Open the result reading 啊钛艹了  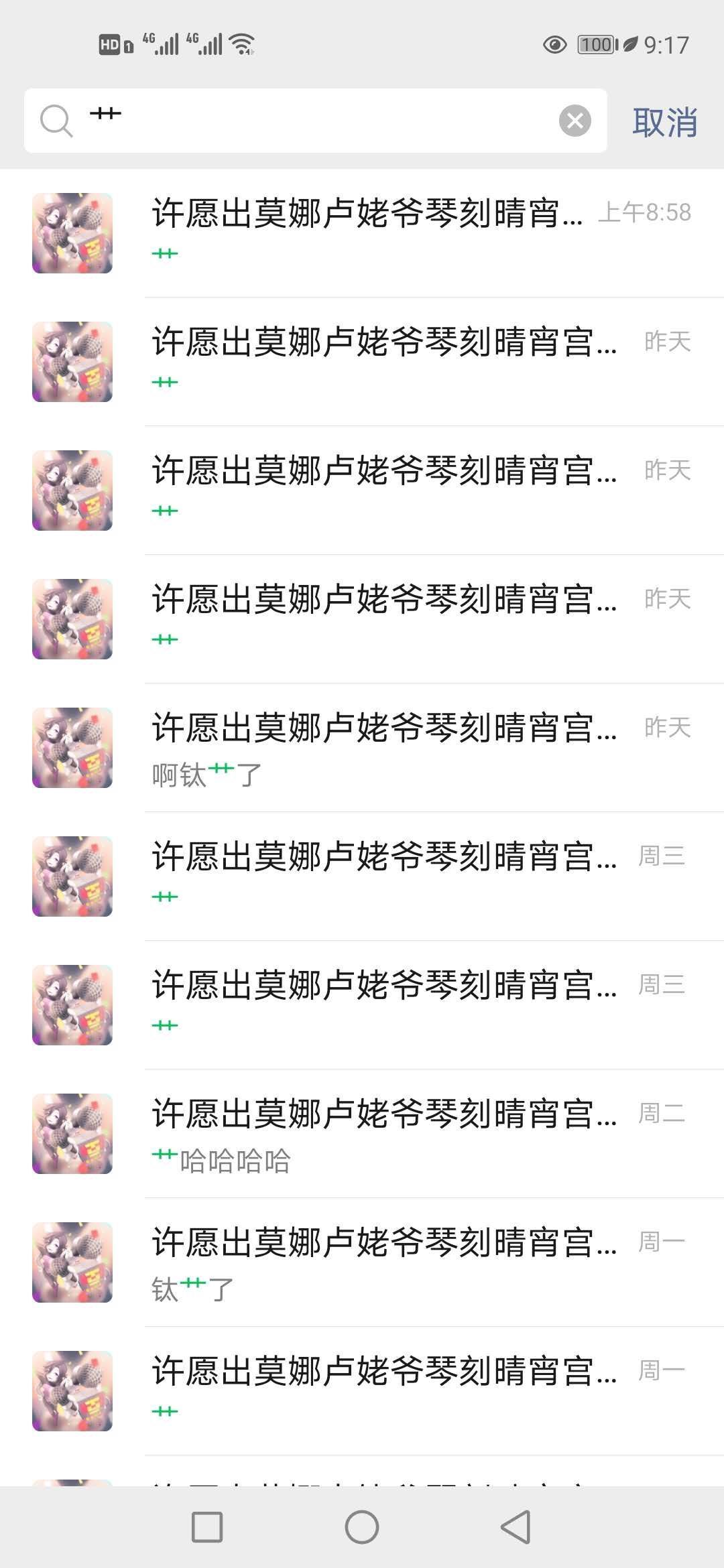tap(362, 748)
